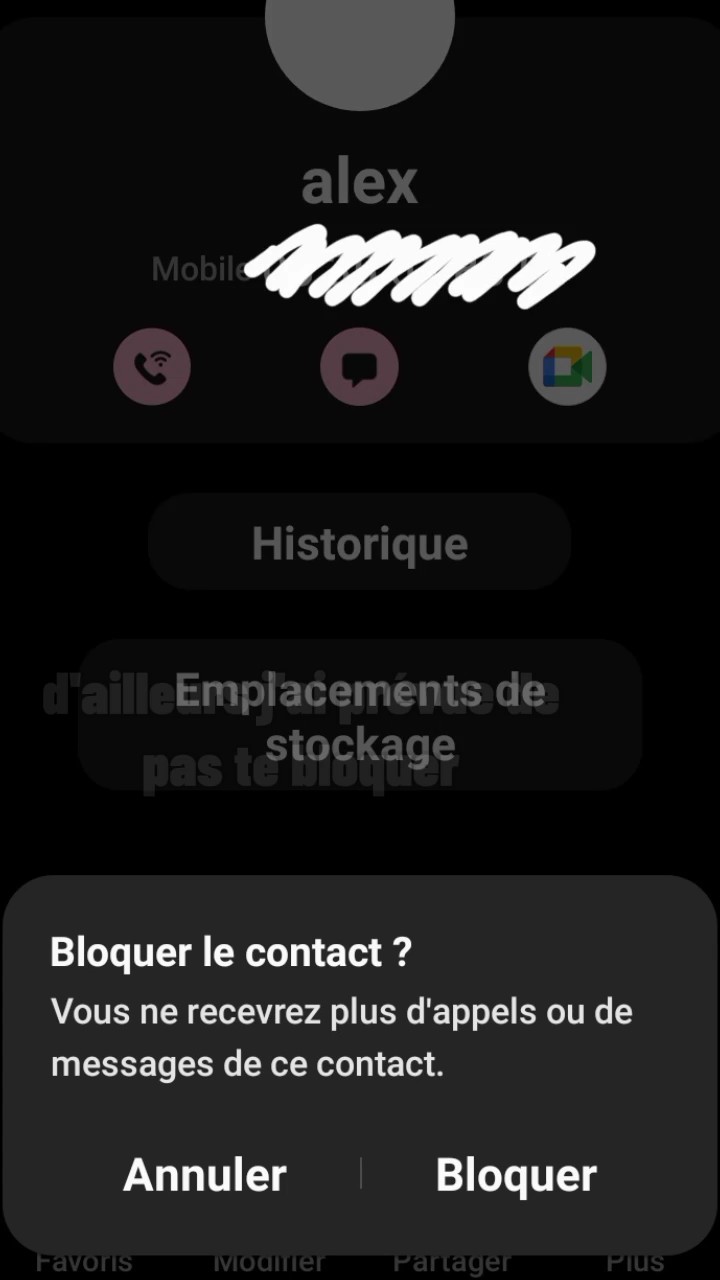Open Emplacements de stockage
Viewport: 720px width, 1280px height.
[359, 715]
